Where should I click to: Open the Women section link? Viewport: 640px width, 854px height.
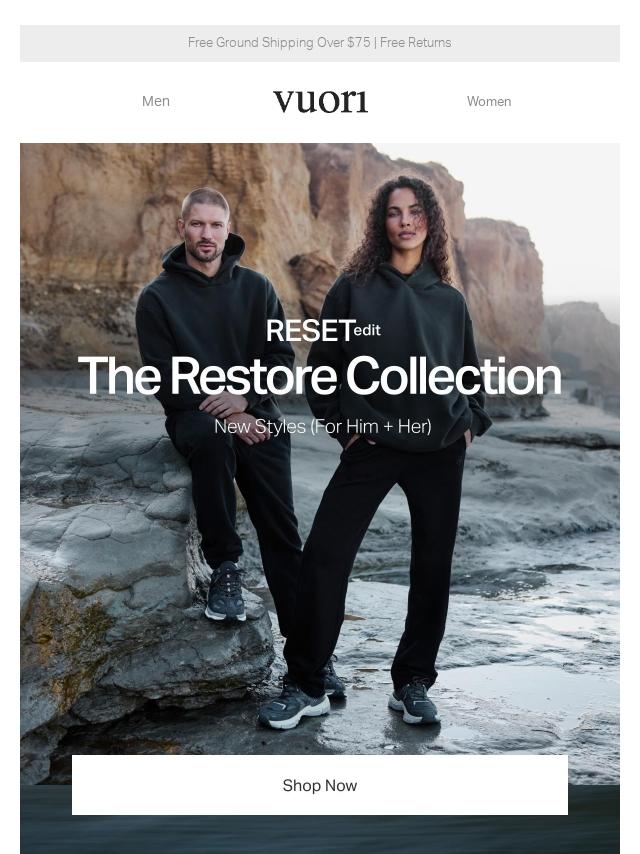pyautogui.click(x=489, y=101)
